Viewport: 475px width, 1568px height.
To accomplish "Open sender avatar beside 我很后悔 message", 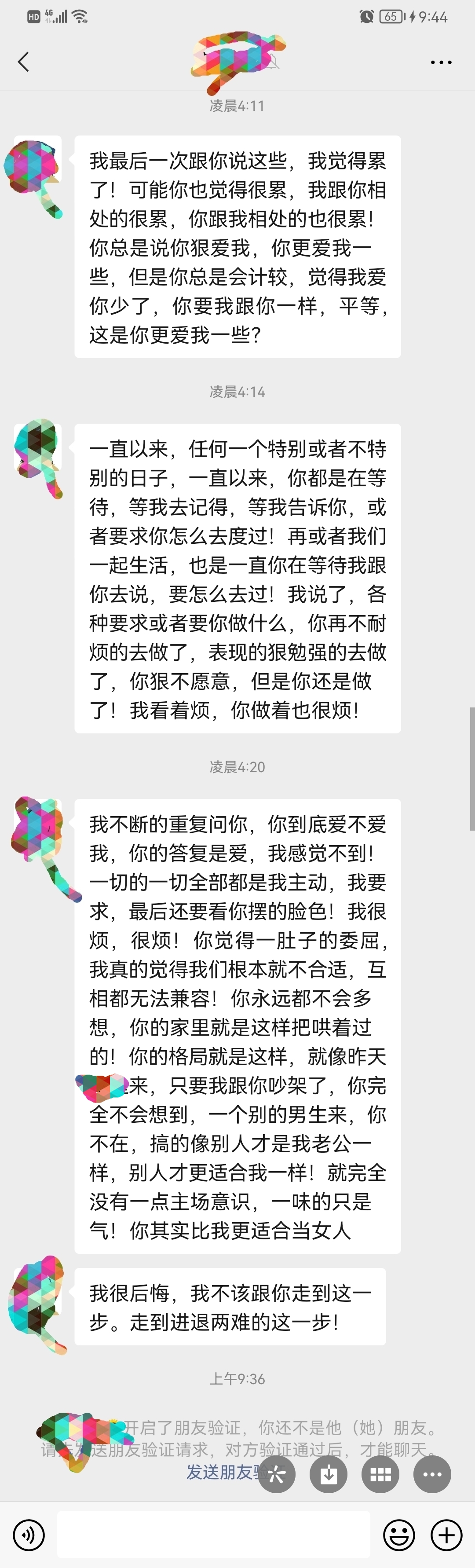I will [38, 1297].
